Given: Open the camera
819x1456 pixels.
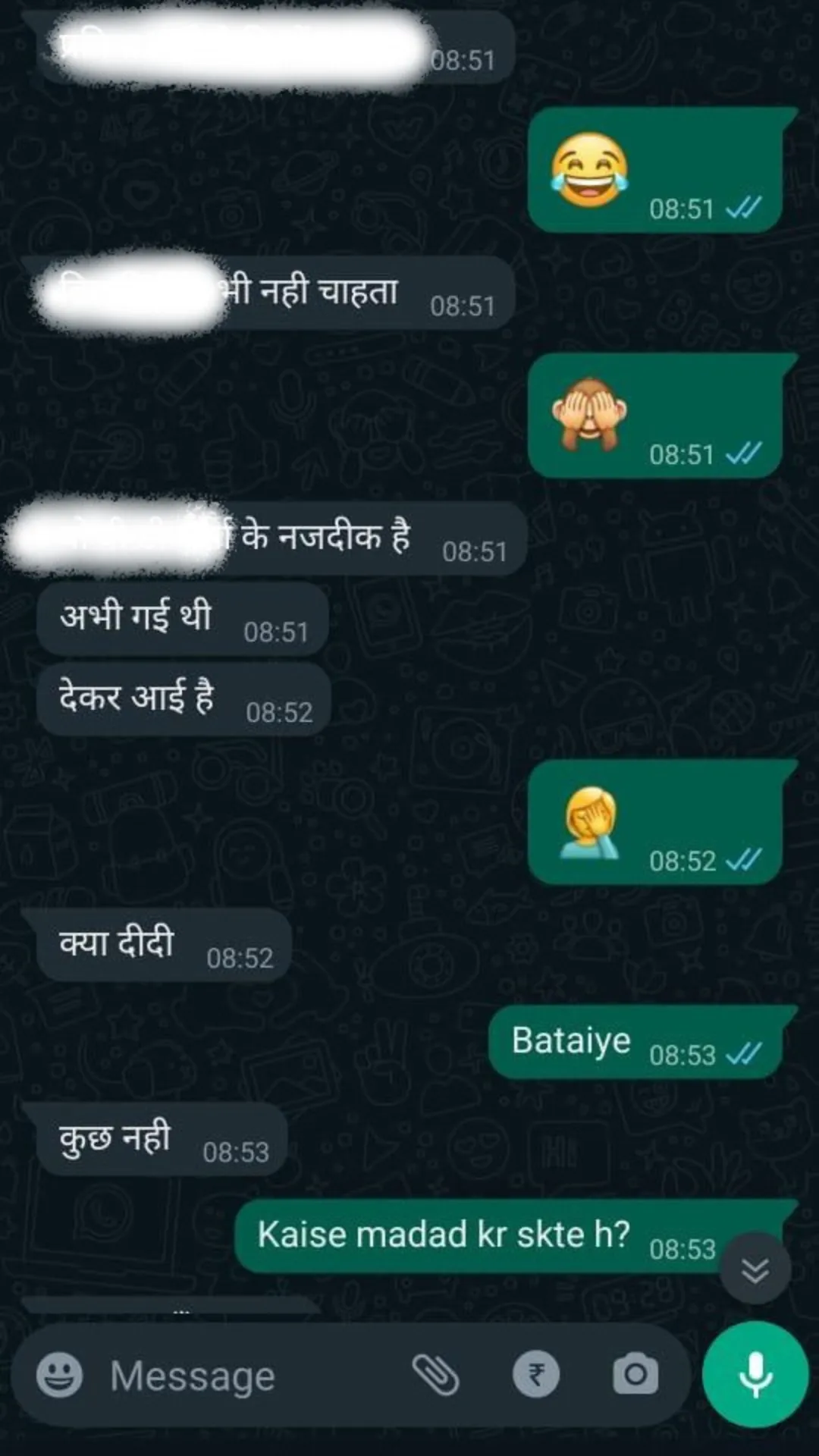Looking at the screenshot, I should [x=635, y=1375].
